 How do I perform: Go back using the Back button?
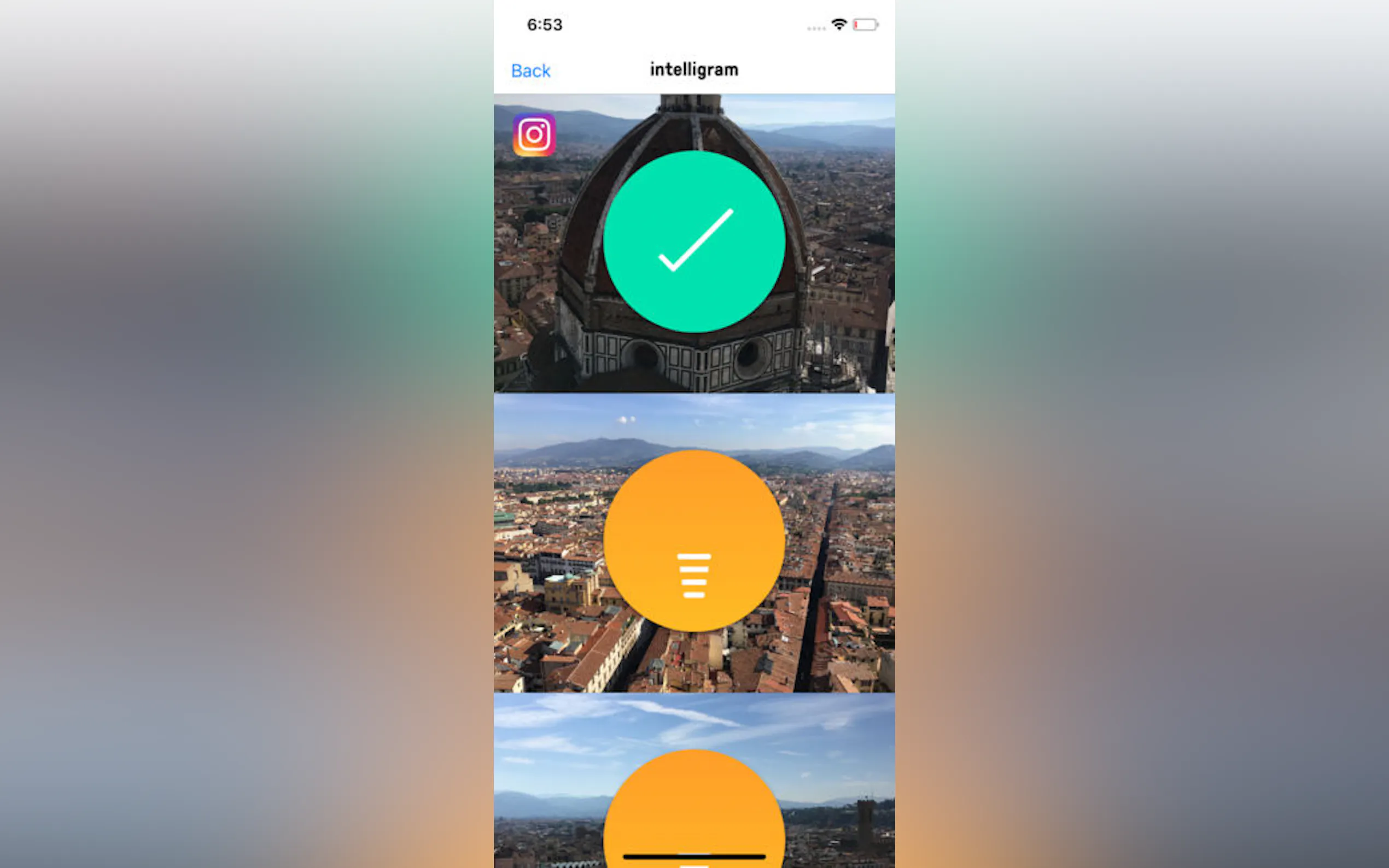(530, 71)
